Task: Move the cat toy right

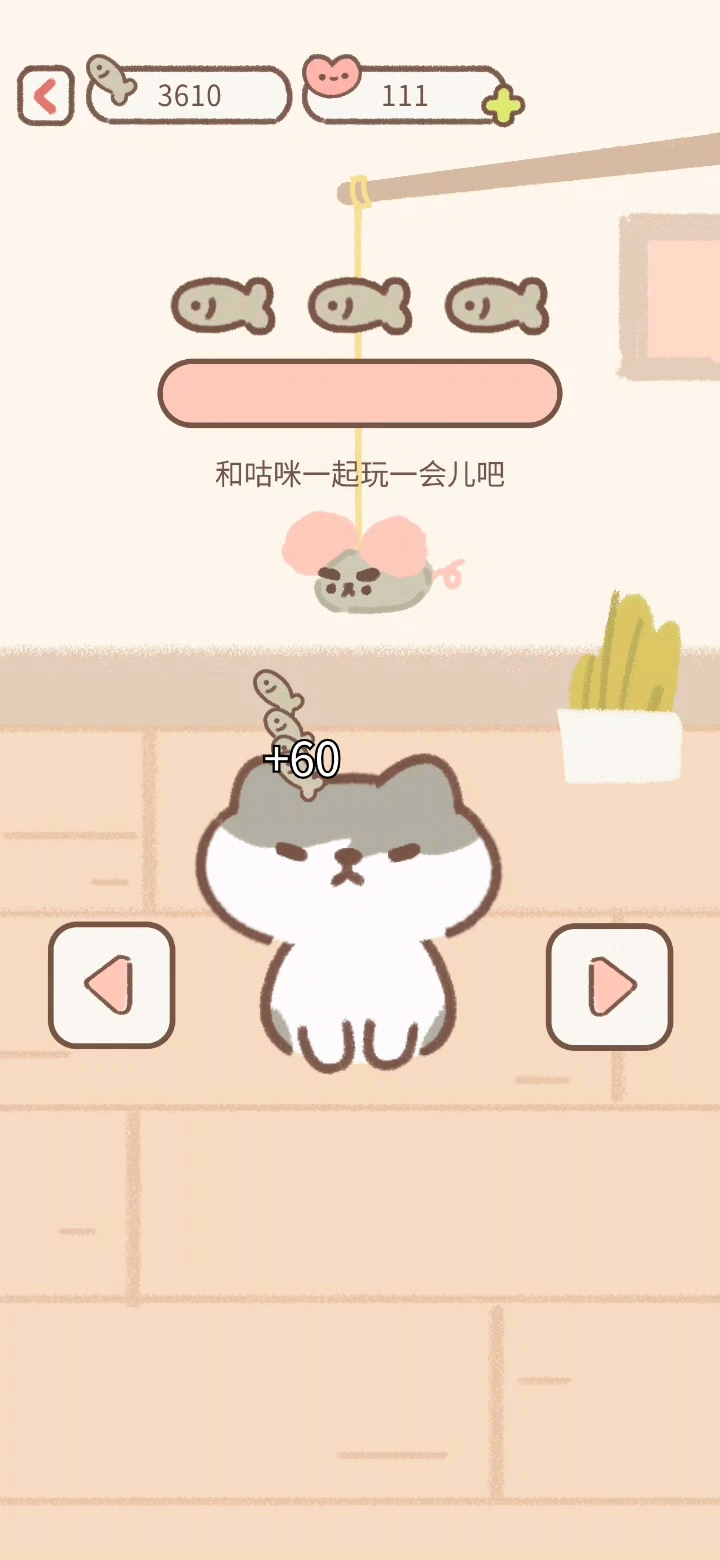Action: click(609, 986)
